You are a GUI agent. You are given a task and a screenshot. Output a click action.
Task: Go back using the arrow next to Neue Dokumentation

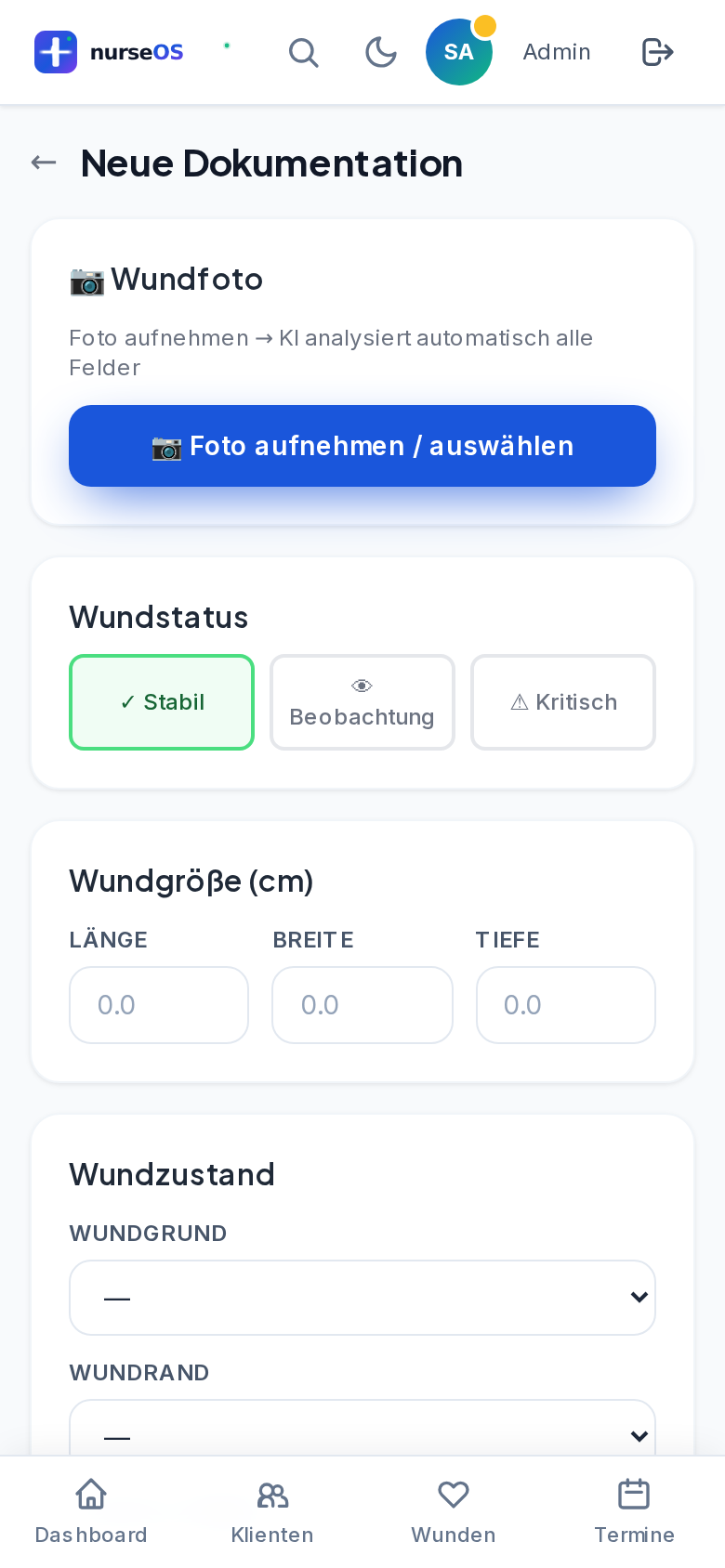(x=44, y=163)
